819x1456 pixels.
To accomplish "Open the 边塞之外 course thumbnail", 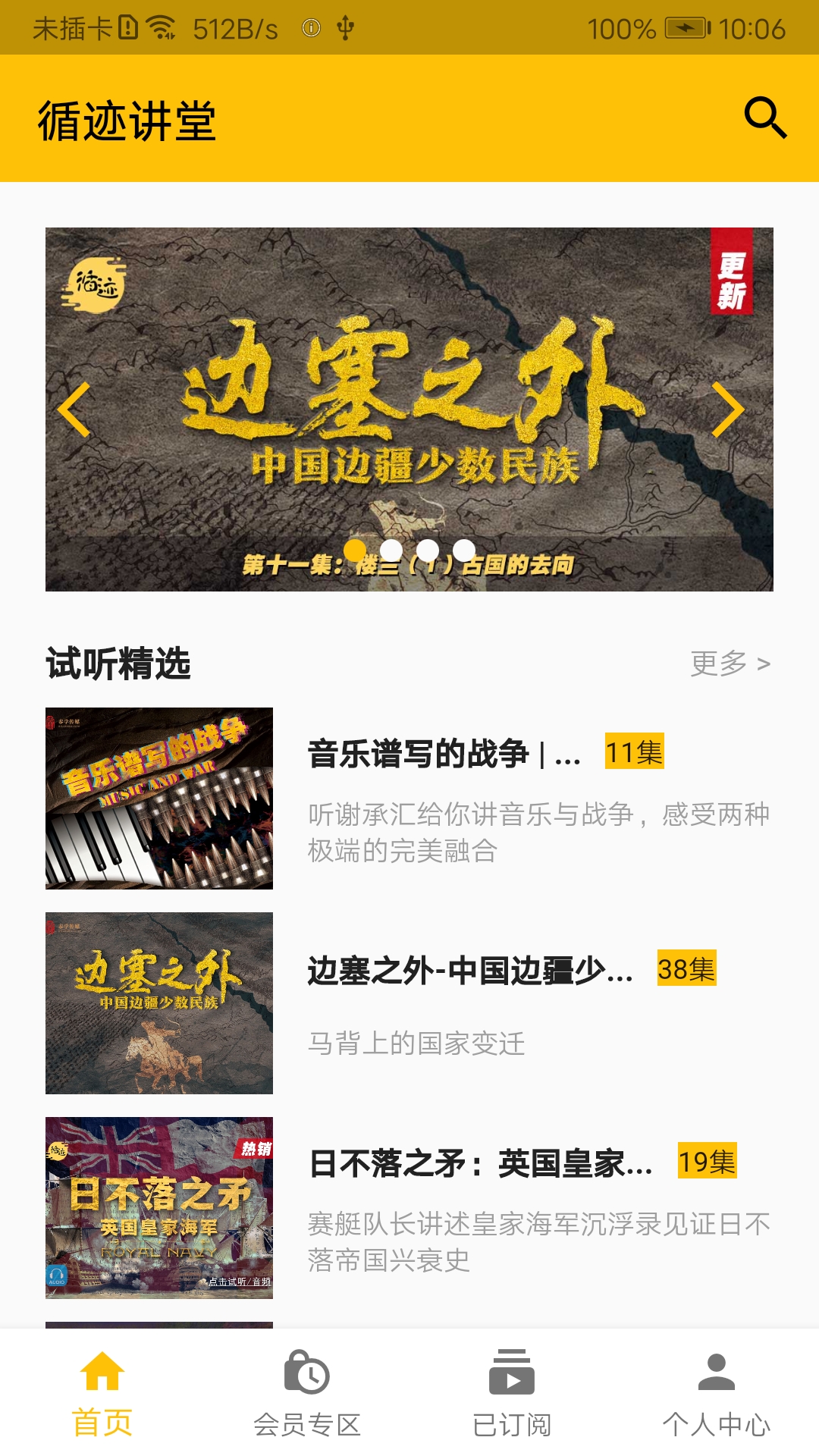I will pyautogui.click(x=159, y=1006).
